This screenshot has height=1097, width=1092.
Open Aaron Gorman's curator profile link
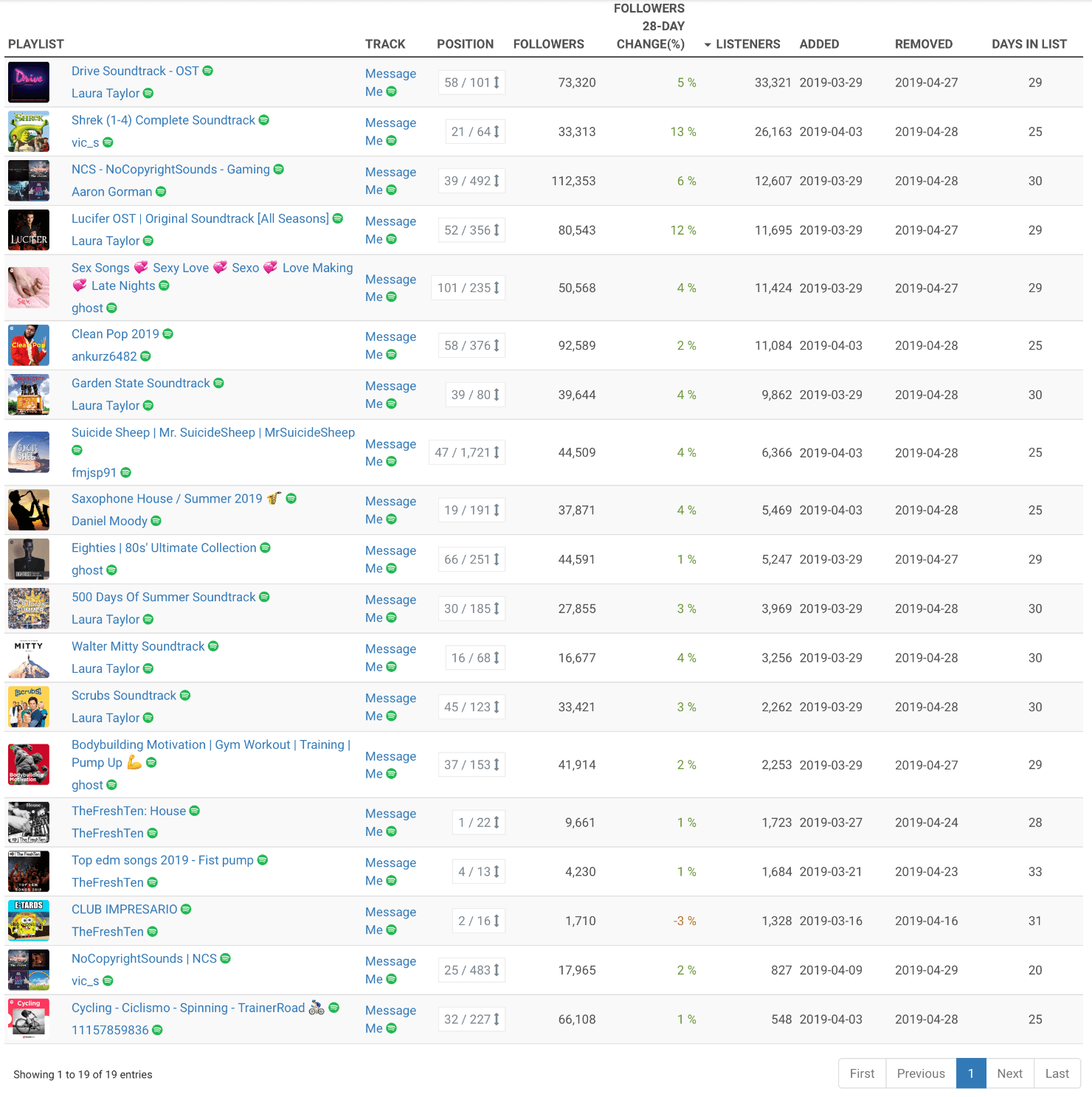point(111,192)
